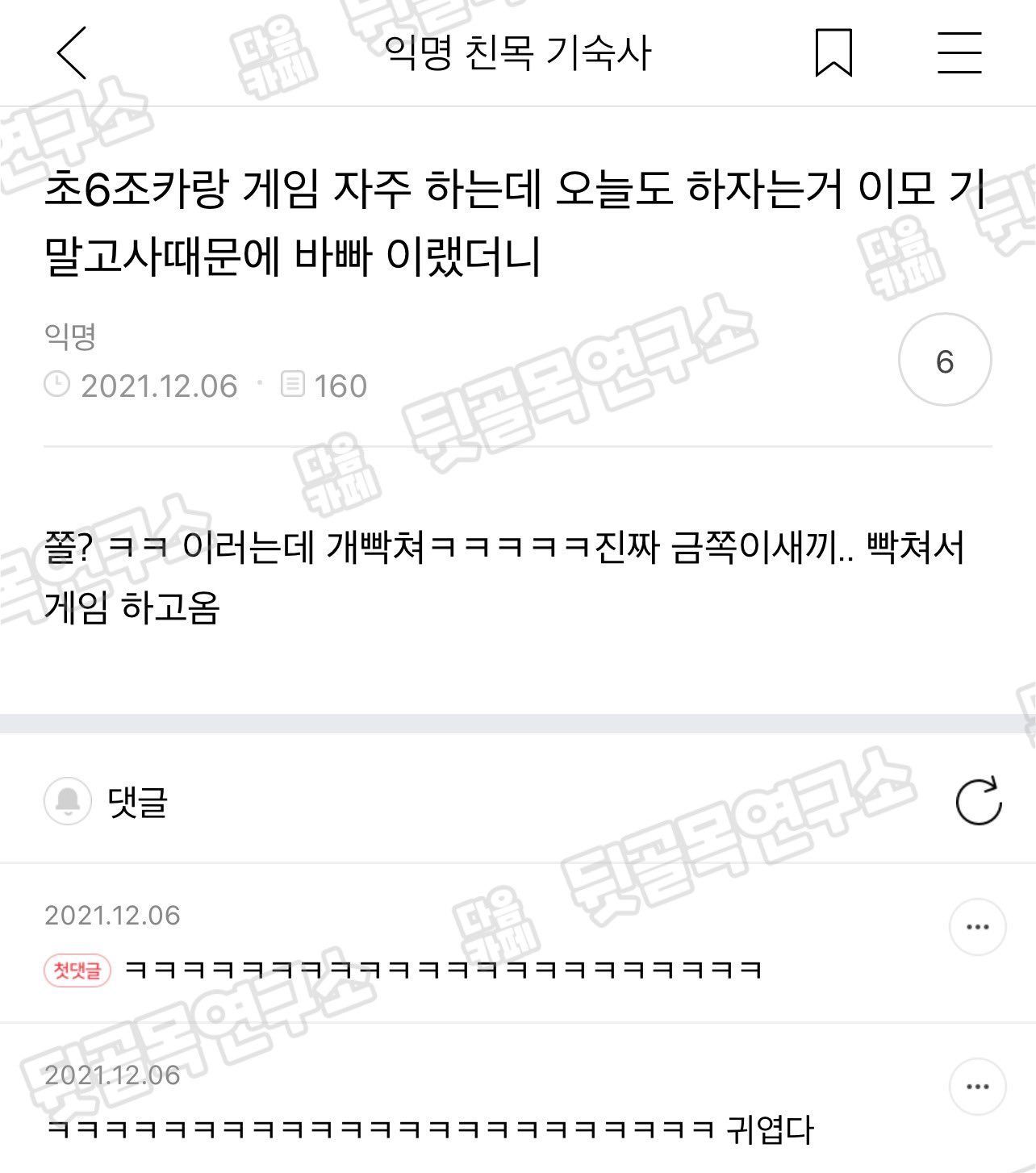This screenshot has height=1173, width=1036.
Task: Refresh the comments list
Action: [978, 800]
